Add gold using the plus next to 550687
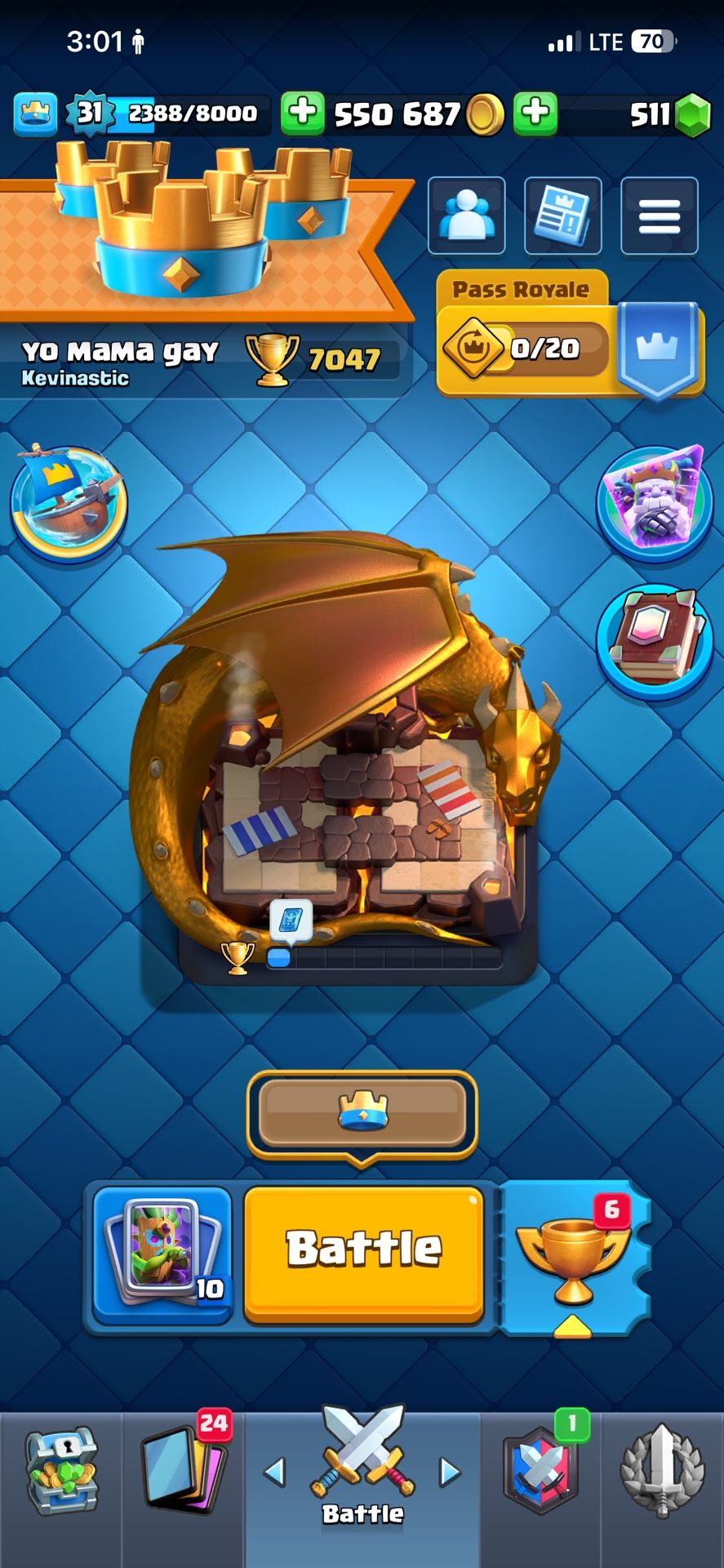The width and height of the screenshot is (724, 1568). click(x=306, y=114)
